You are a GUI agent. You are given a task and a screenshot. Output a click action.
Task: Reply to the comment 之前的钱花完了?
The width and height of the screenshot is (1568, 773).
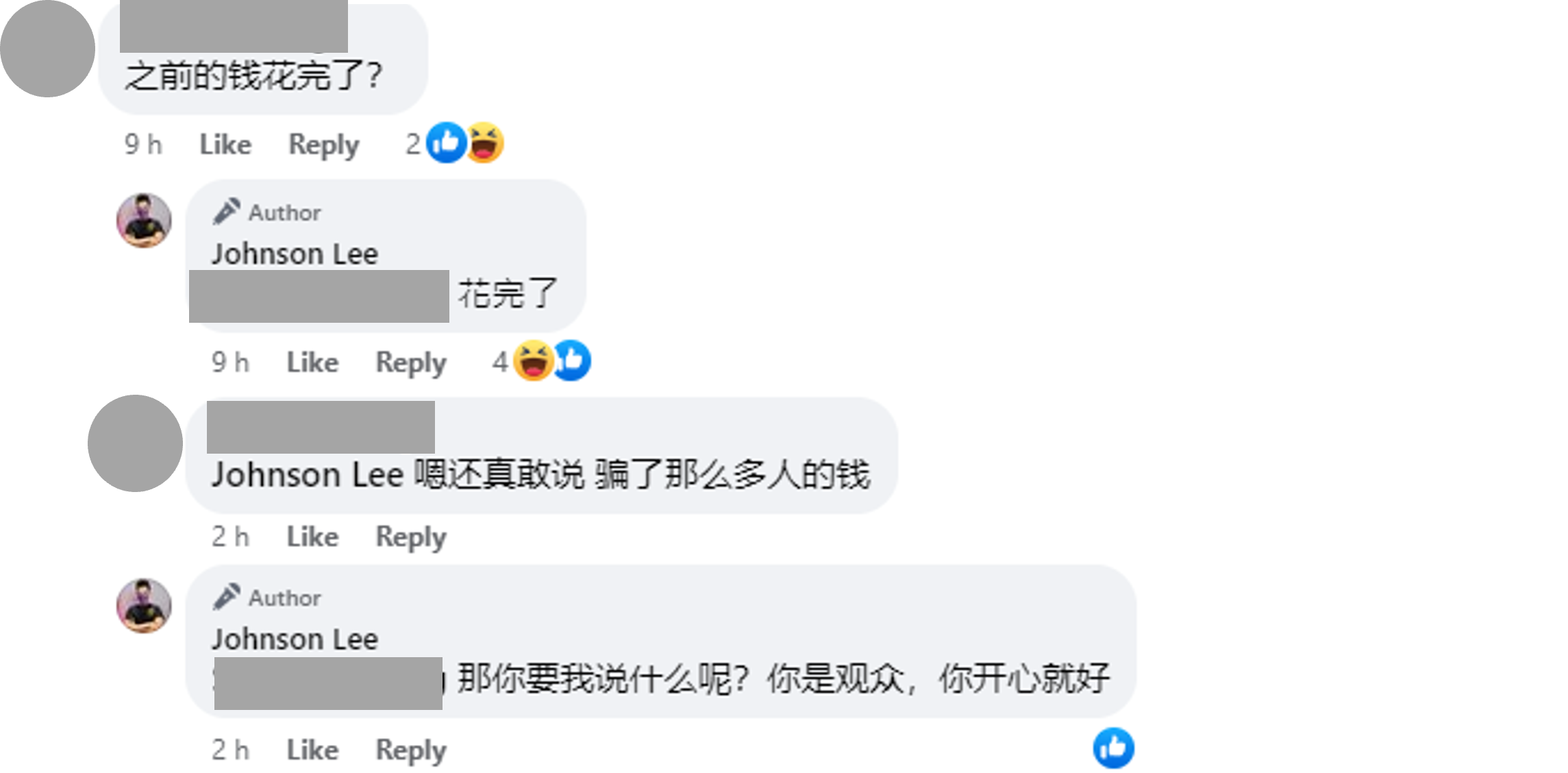[323, 145]
